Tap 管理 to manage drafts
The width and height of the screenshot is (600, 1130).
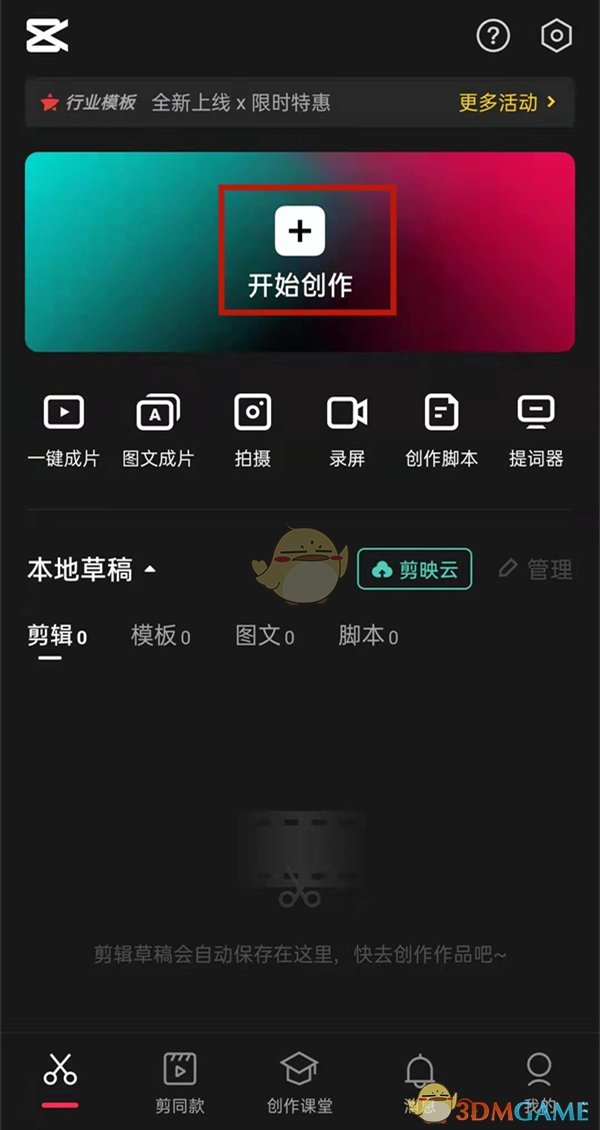(536, 569)
